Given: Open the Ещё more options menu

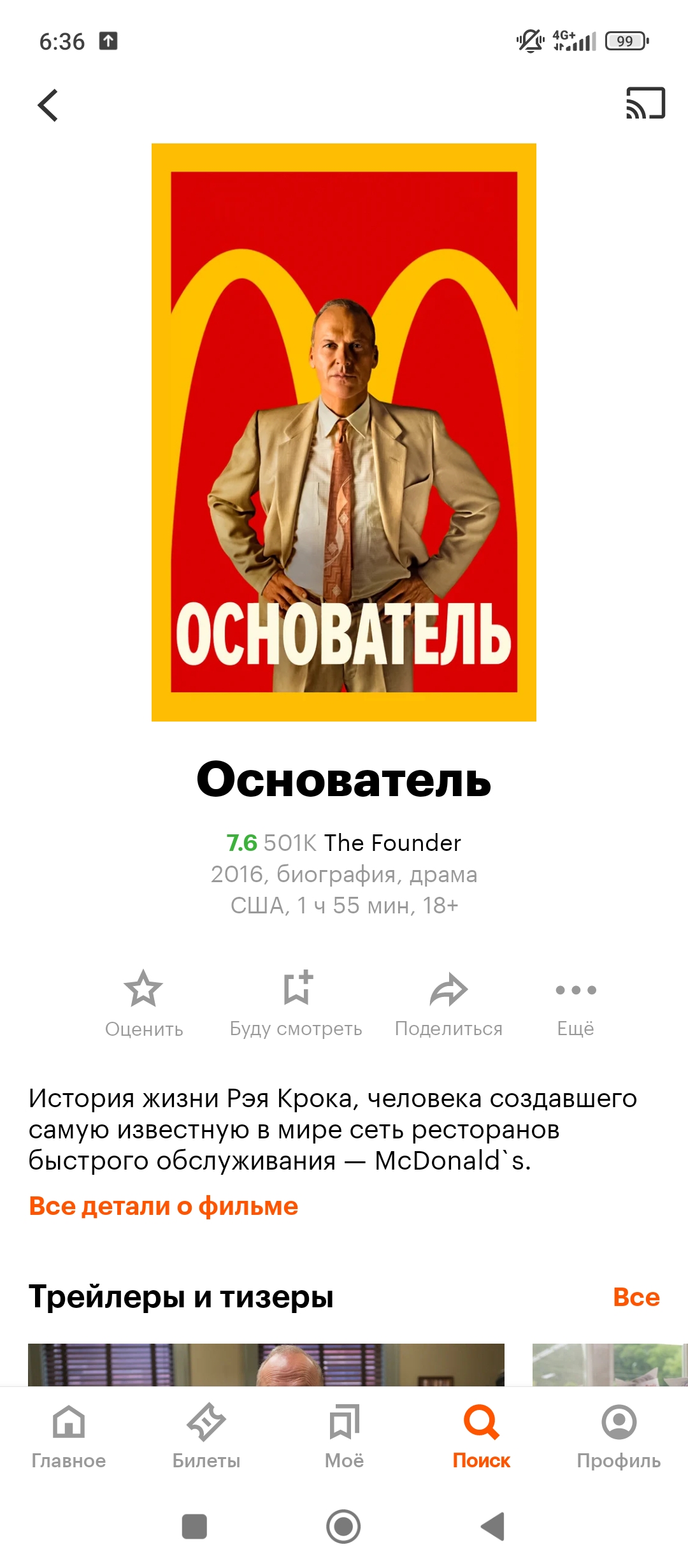Looking at the screenshot, I should pos(575,1001).
